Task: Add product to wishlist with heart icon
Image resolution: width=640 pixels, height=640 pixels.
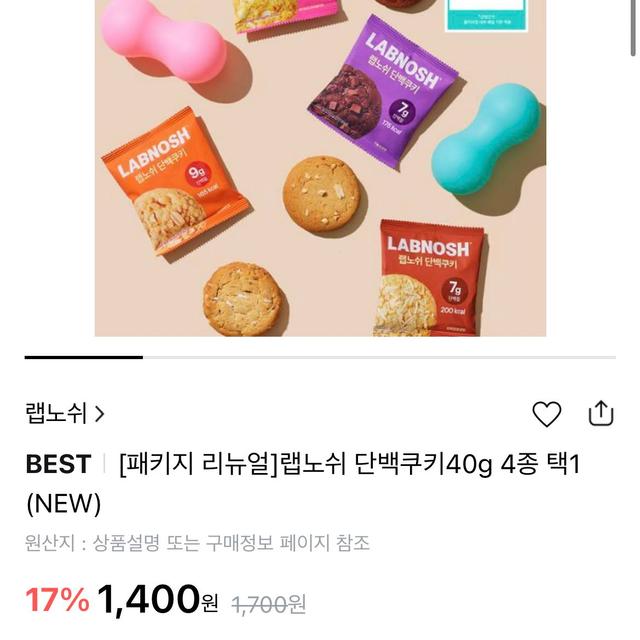Action: (x=546, y=413)
